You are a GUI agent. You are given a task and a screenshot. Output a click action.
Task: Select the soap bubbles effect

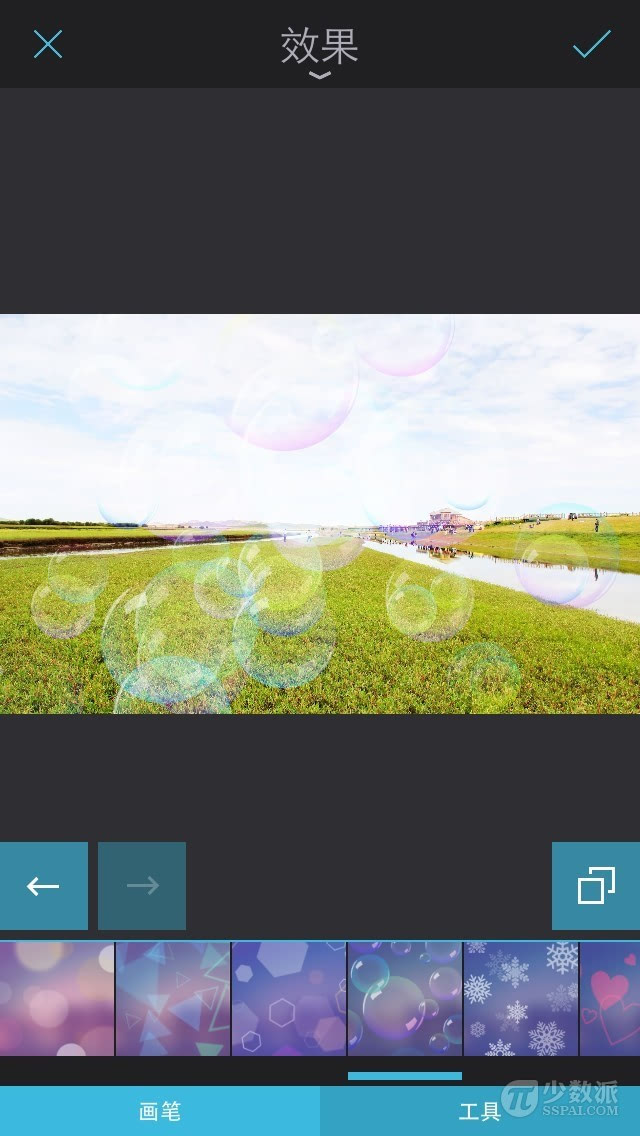405,998
